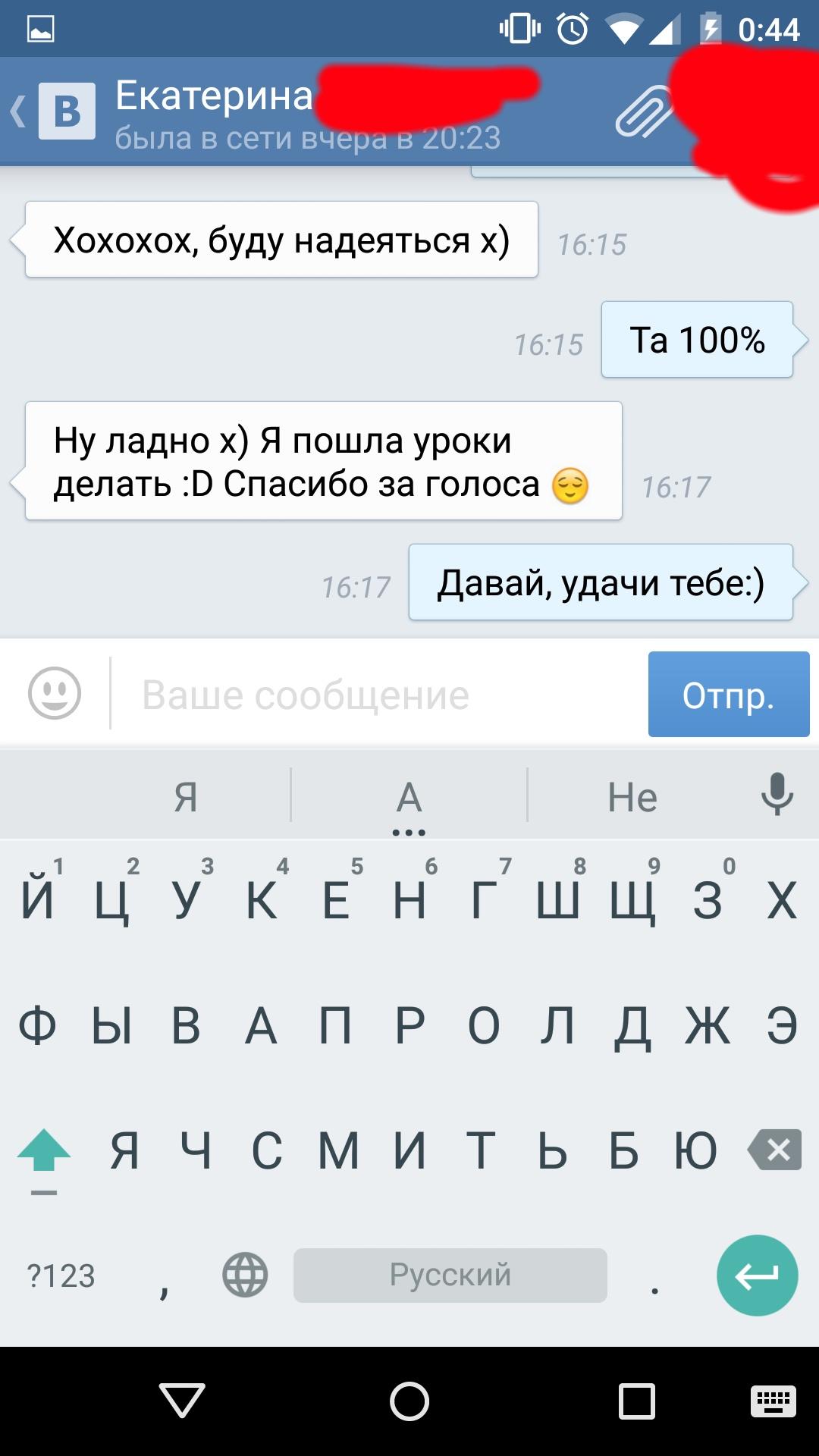Tap the green enter key
Image resolution: width=819 pixels, height=1456 pixels.
coord(757,1275)
